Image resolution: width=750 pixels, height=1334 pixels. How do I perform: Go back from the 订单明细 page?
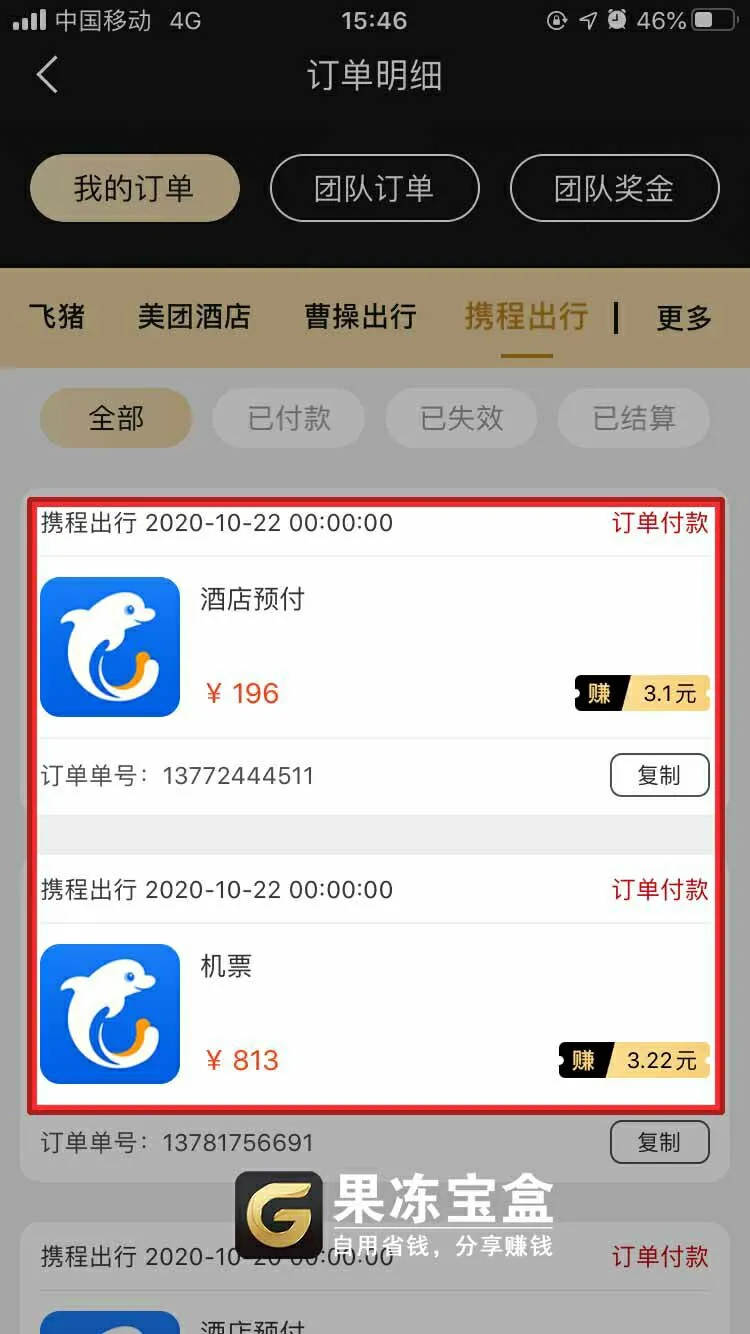[47, 75]
